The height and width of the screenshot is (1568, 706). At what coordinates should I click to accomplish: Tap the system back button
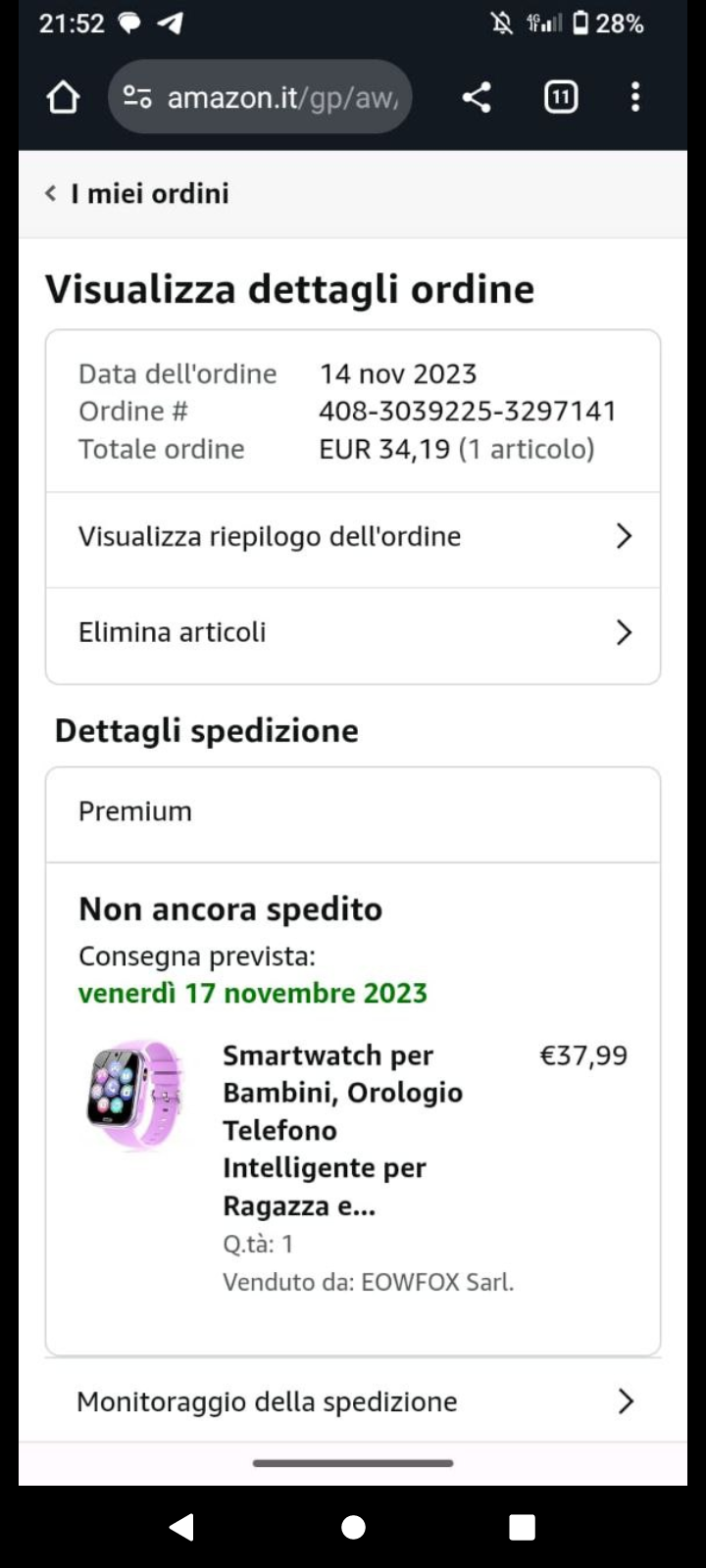click(182, 1527)
